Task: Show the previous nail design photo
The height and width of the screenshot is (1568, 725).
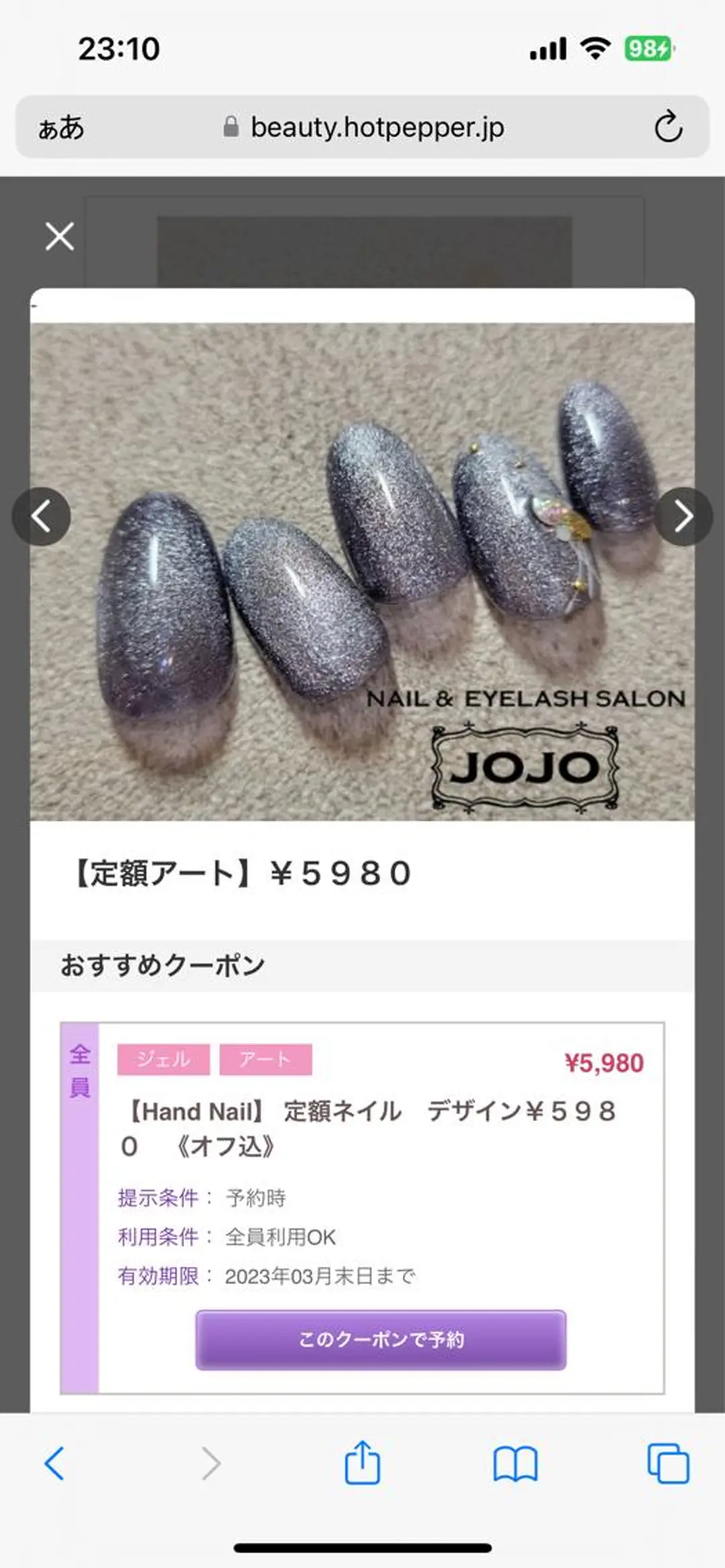Action: pyautogui.click(x=42, y=516)
